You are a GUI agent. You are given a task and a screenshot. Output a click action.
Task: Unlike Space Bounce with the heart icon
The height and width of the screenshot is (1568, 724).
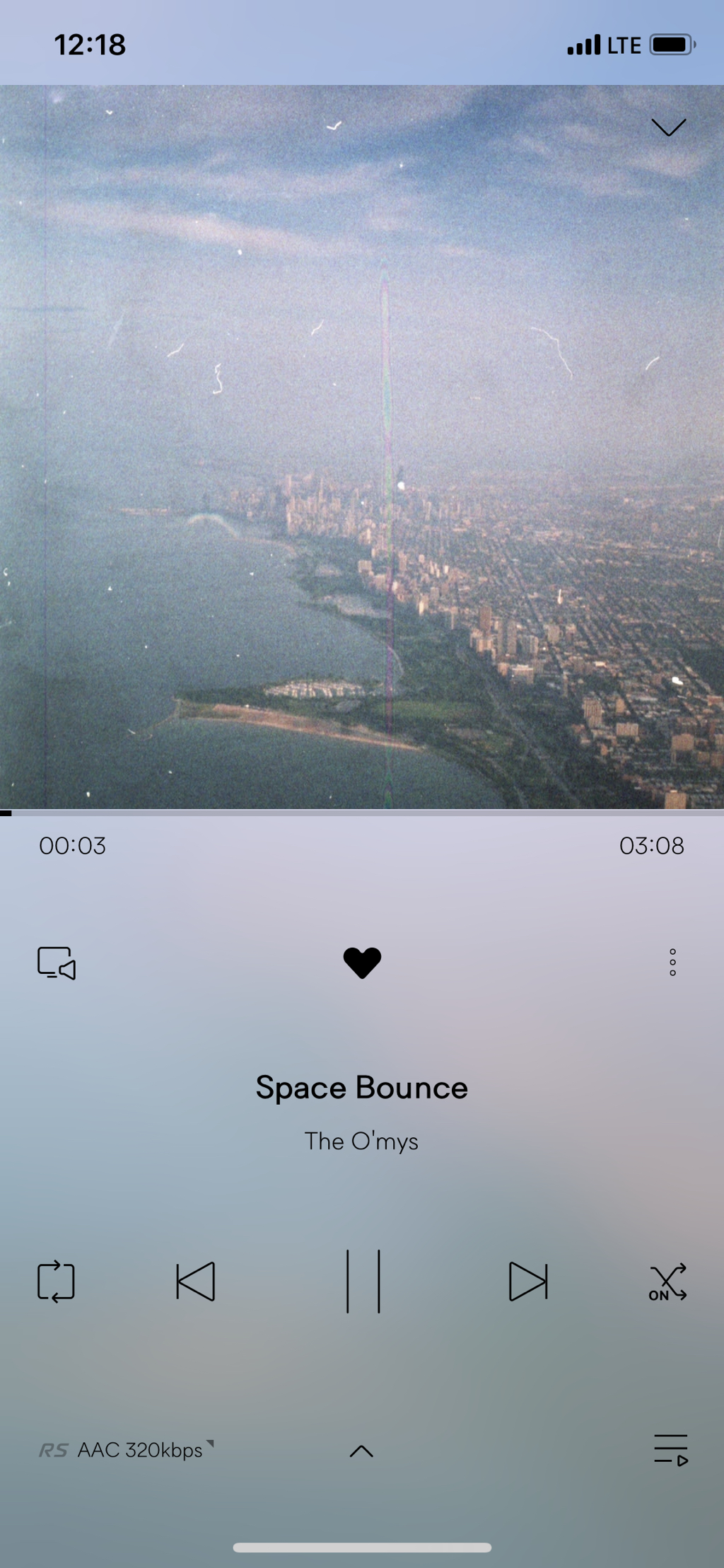pyautogui.click(x=362, y=963)
